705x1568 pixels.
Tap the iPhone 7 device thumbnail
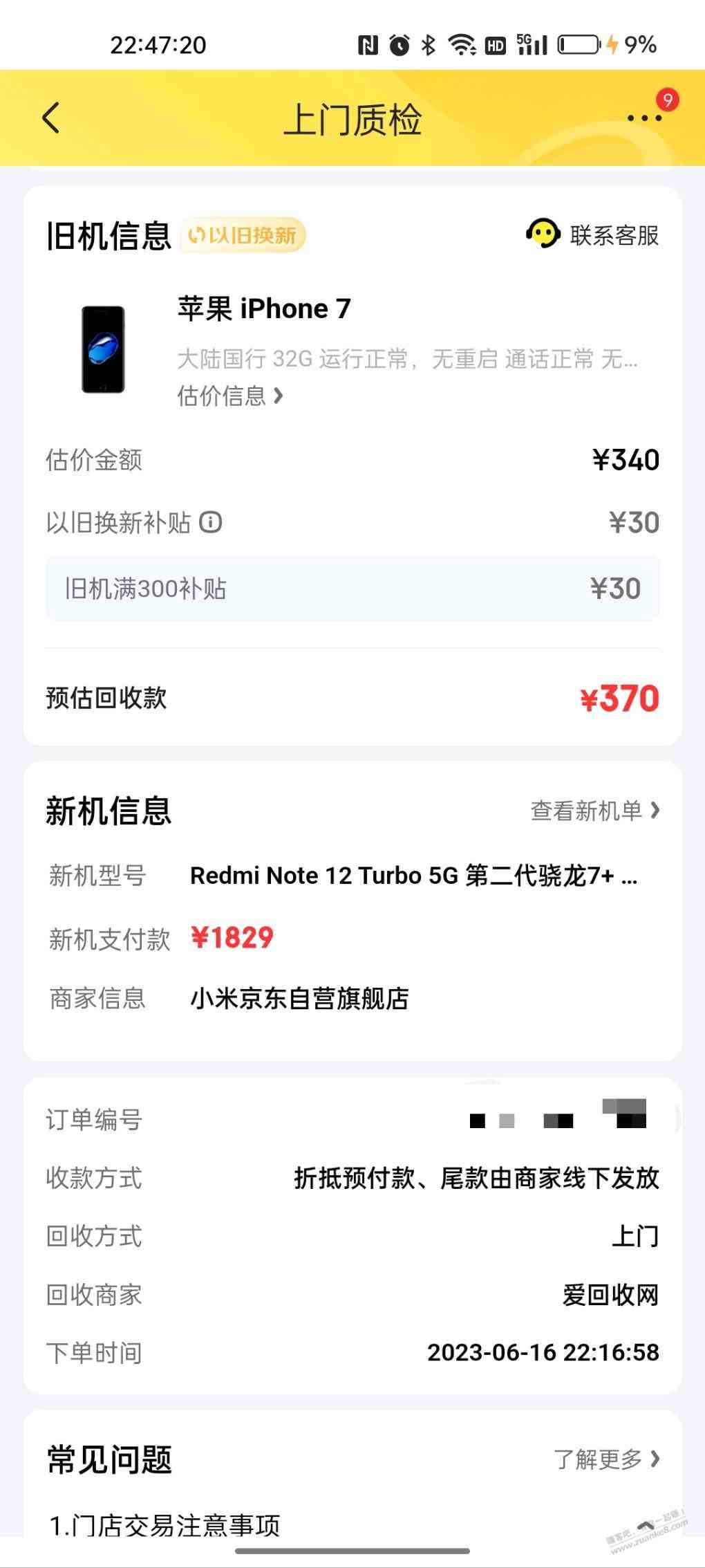point(103,349)
